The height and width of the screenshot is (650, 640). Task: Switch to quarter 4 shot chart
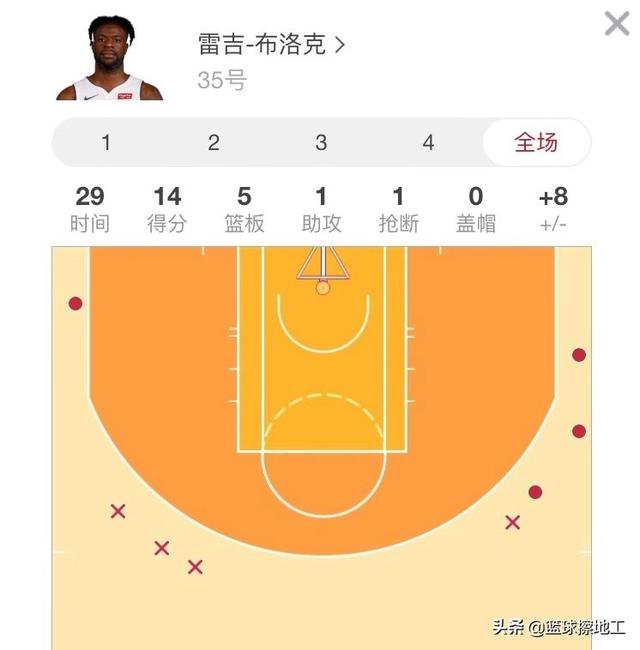[428, 143]
